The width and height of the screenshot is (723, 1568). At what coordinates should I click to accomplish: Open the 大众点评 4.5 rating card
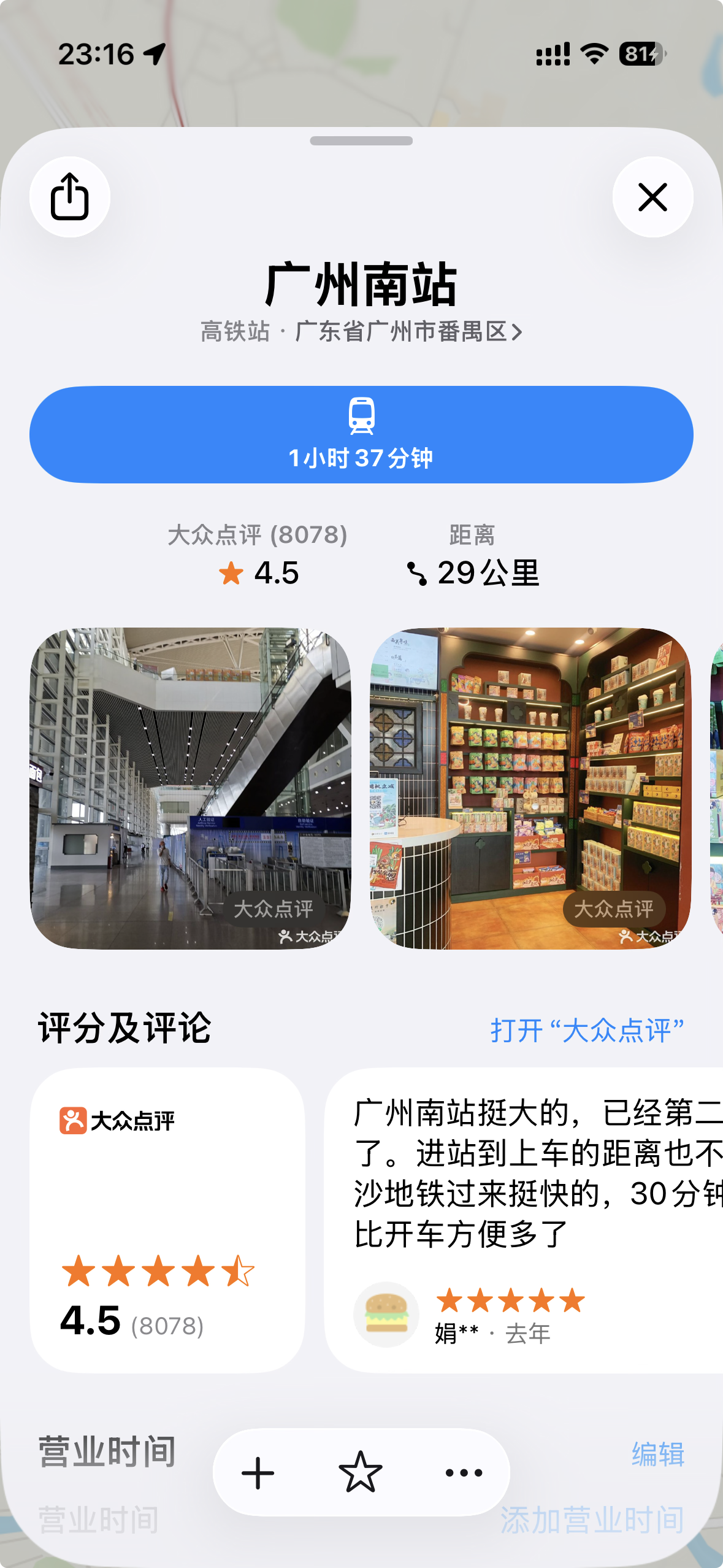pos(167,1220)
